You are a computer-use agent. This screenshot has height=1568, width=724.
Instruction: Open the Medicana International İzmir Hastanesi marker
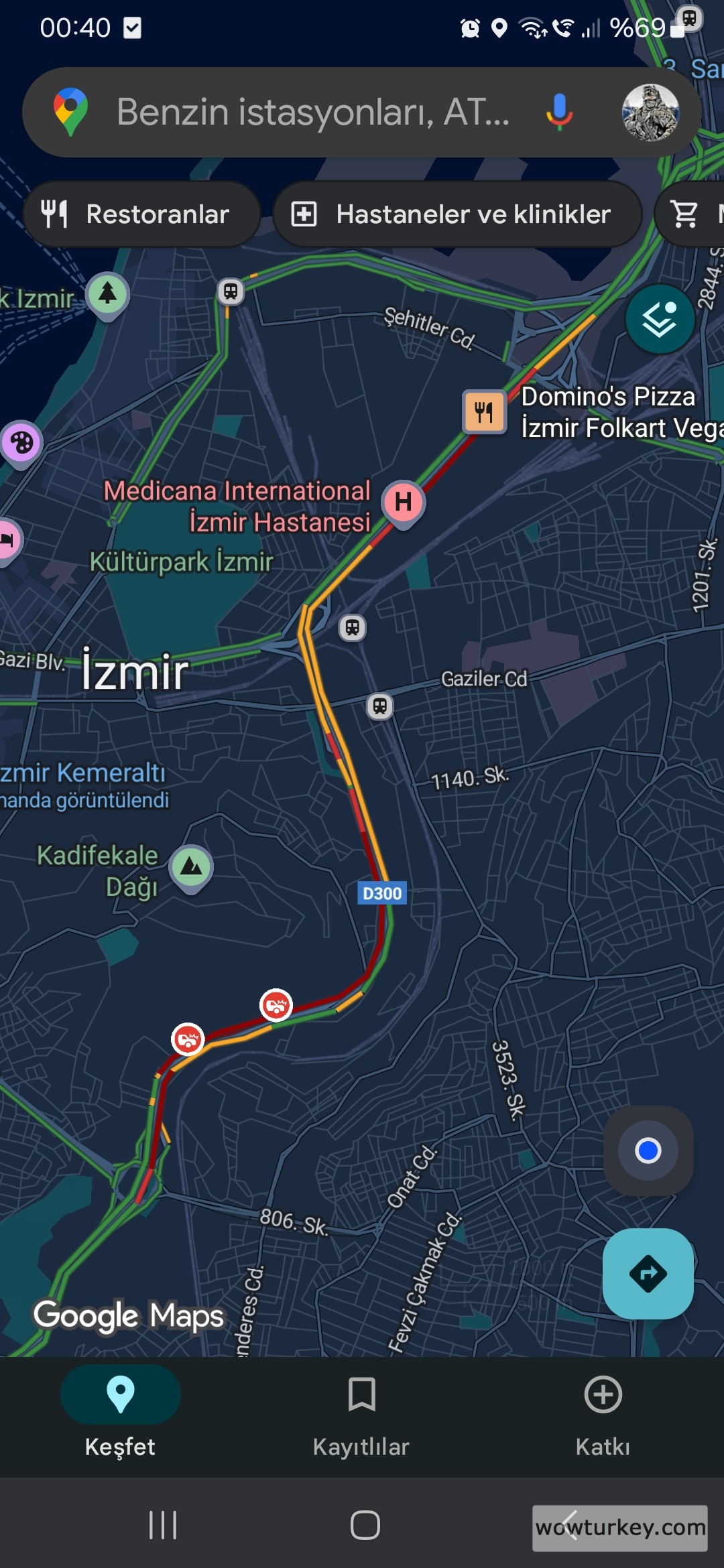[403, 502]
